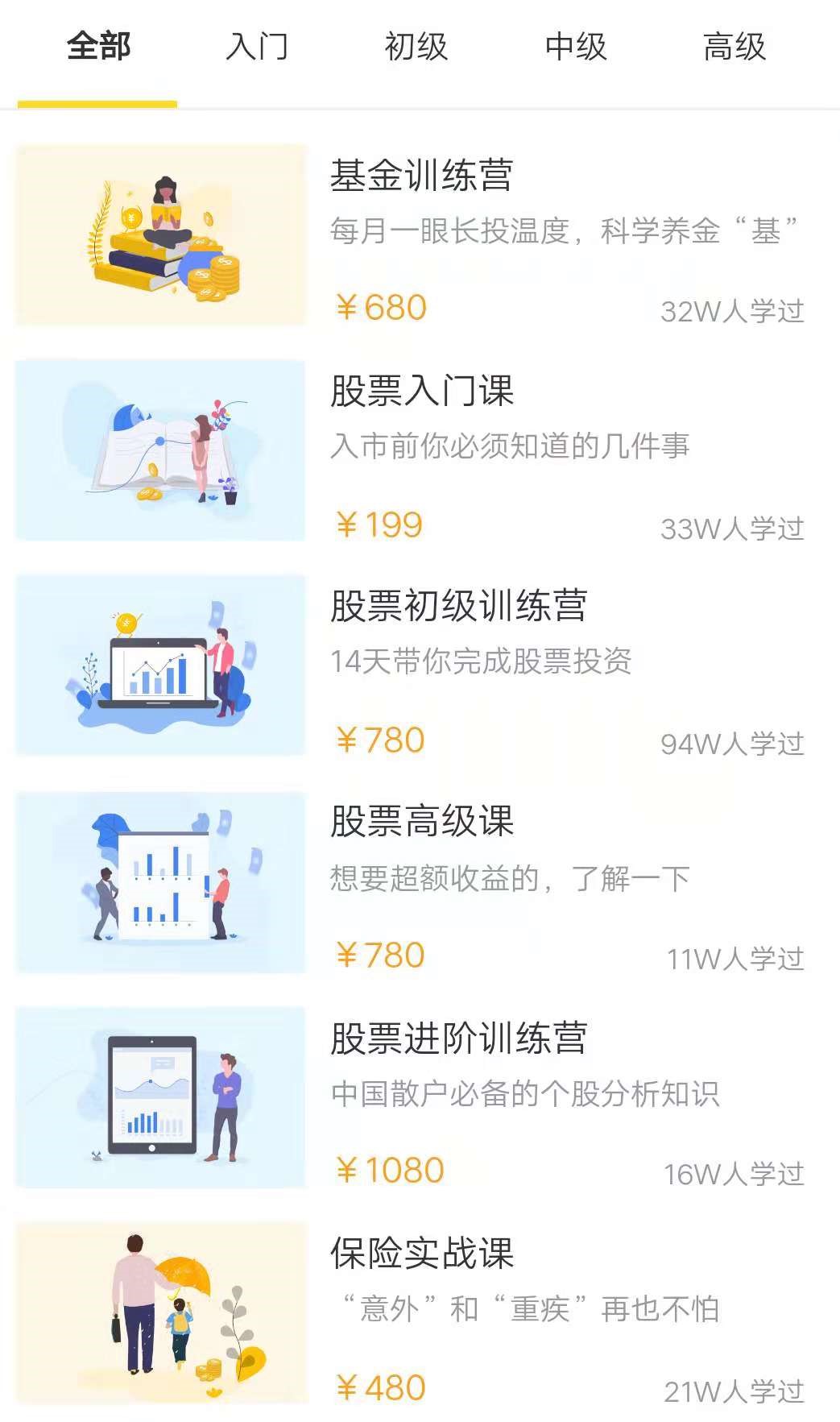This screenshot has height=1422, width=840.
Task: Click the 股票初级训练营 cover illustration
Action: click(159, 666)
